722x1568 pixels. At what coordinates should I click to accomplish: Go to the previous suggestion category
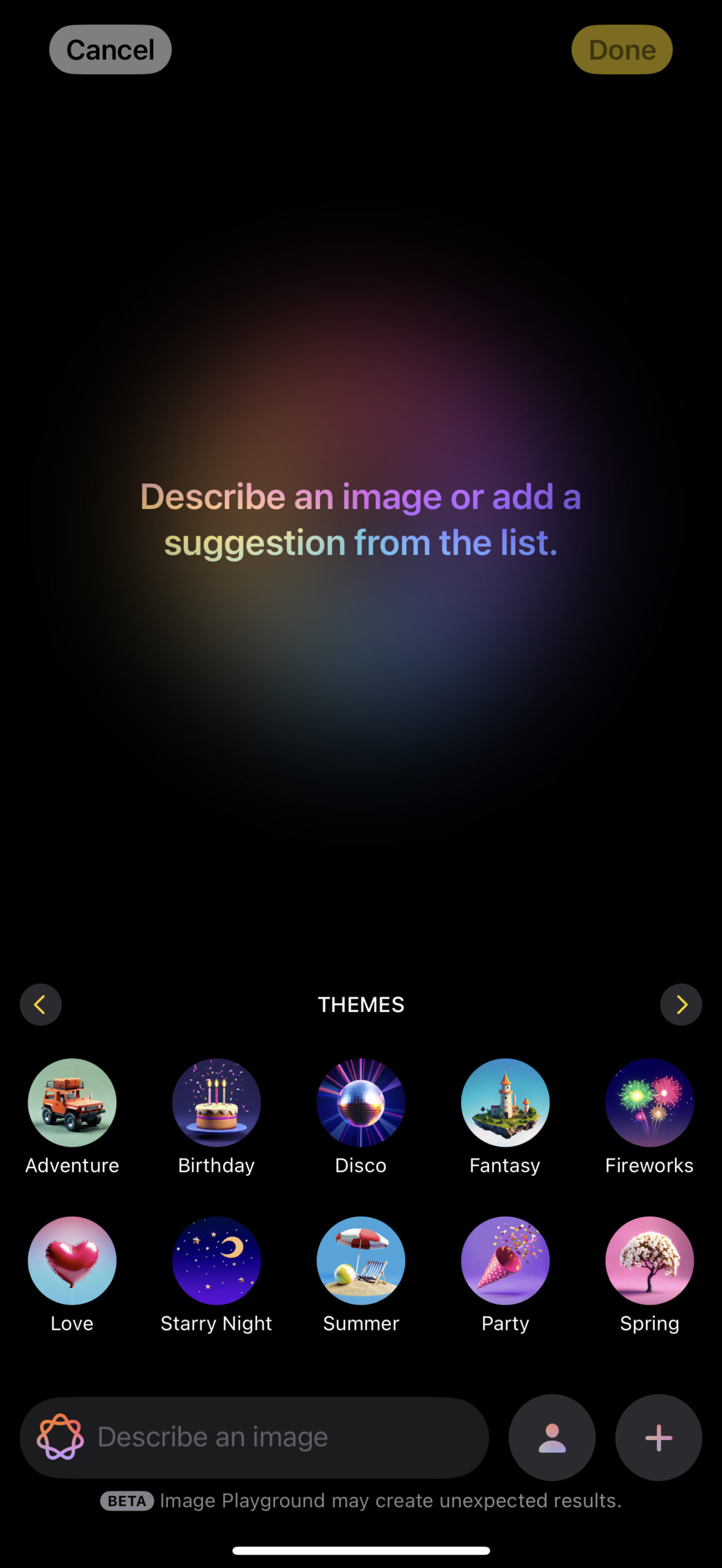tap(40, 1005)
